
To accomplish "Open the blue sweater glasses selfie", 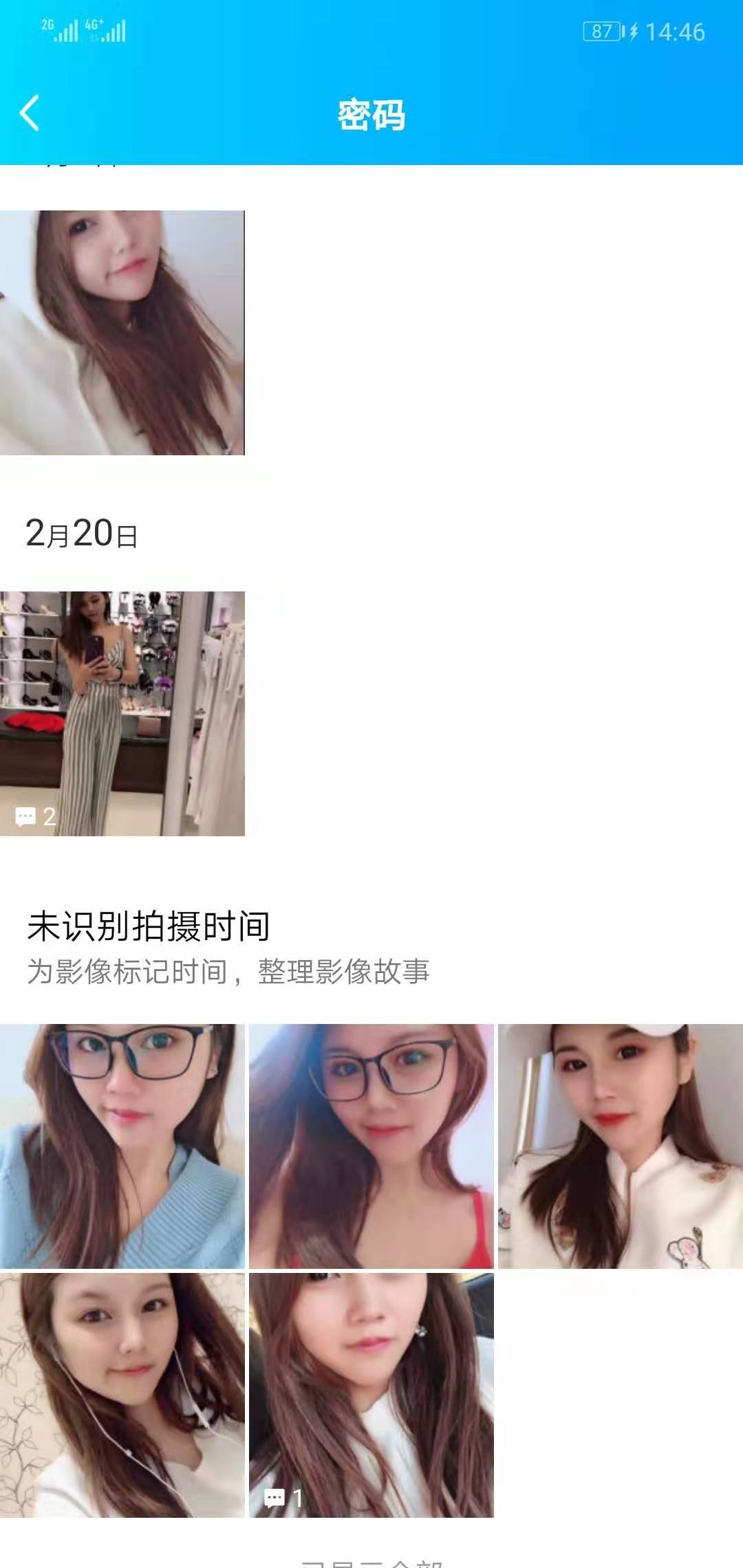I will point(122,1146).
